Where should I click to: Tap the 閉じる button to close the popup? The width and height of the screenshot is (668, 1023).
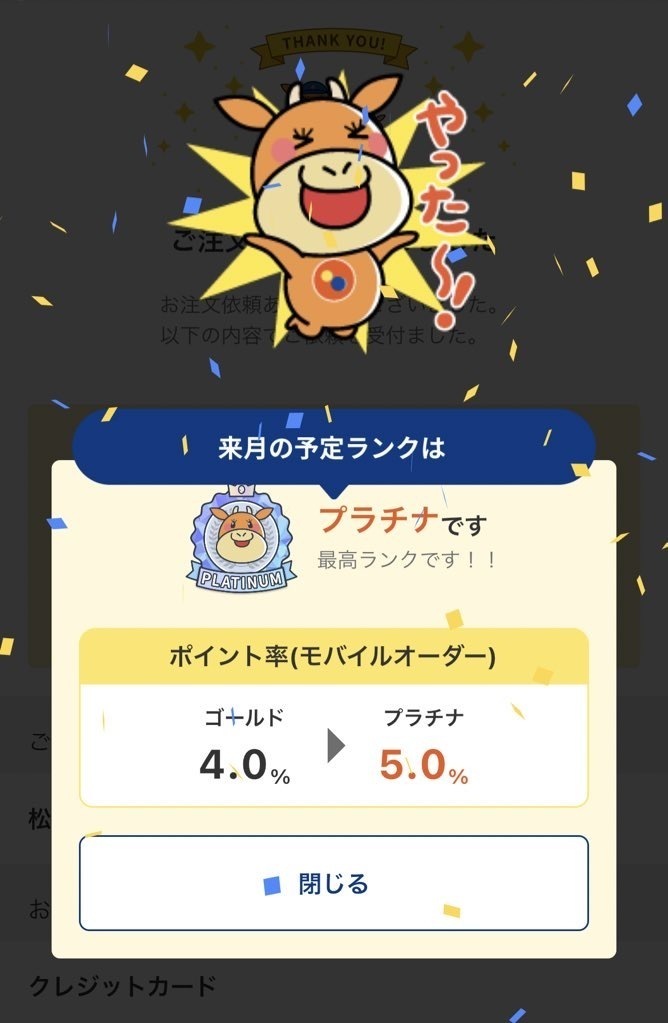click(x=333, y=883)
